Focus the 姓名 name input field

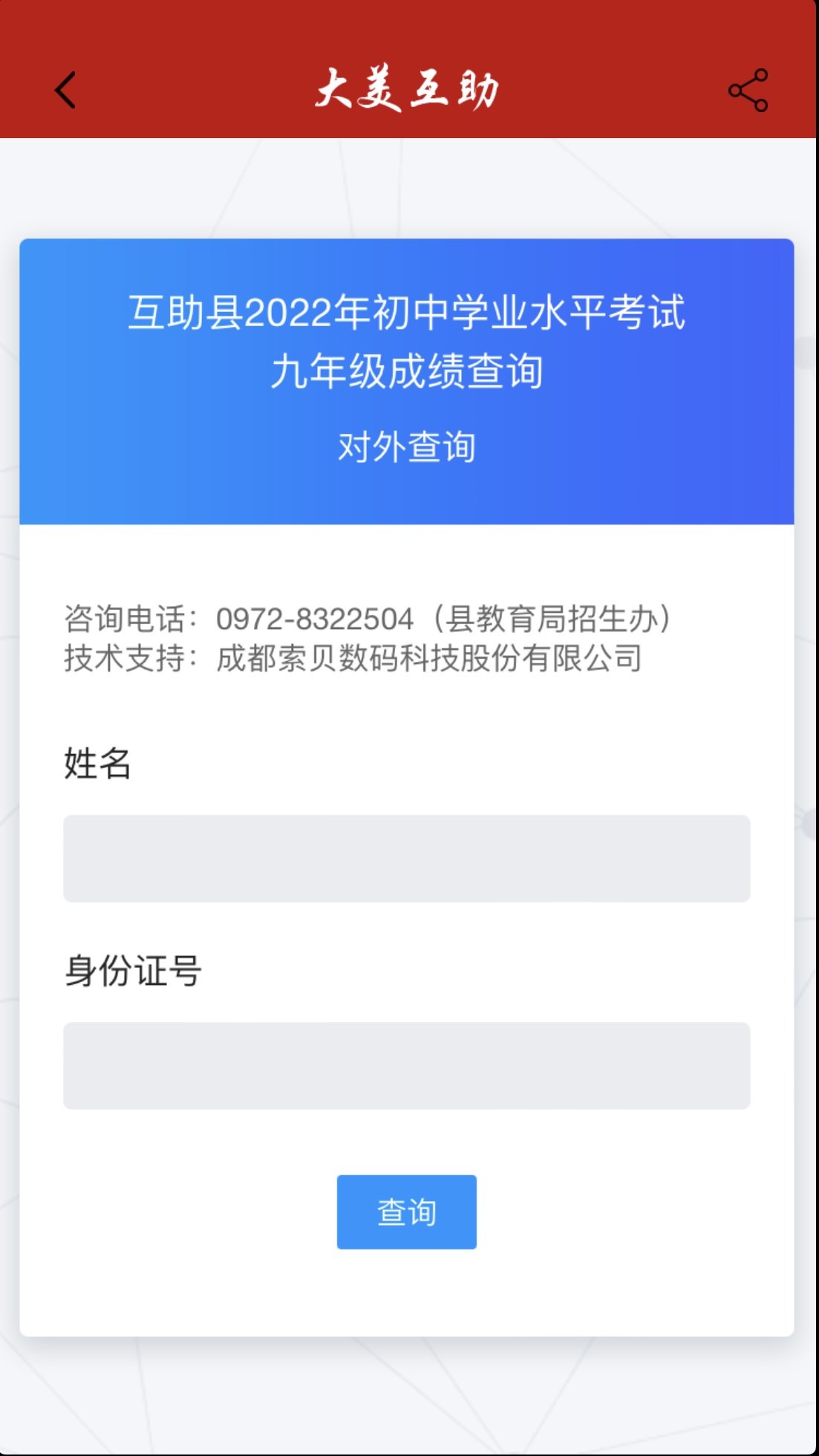pyautogui.click(x=406, y=858)
